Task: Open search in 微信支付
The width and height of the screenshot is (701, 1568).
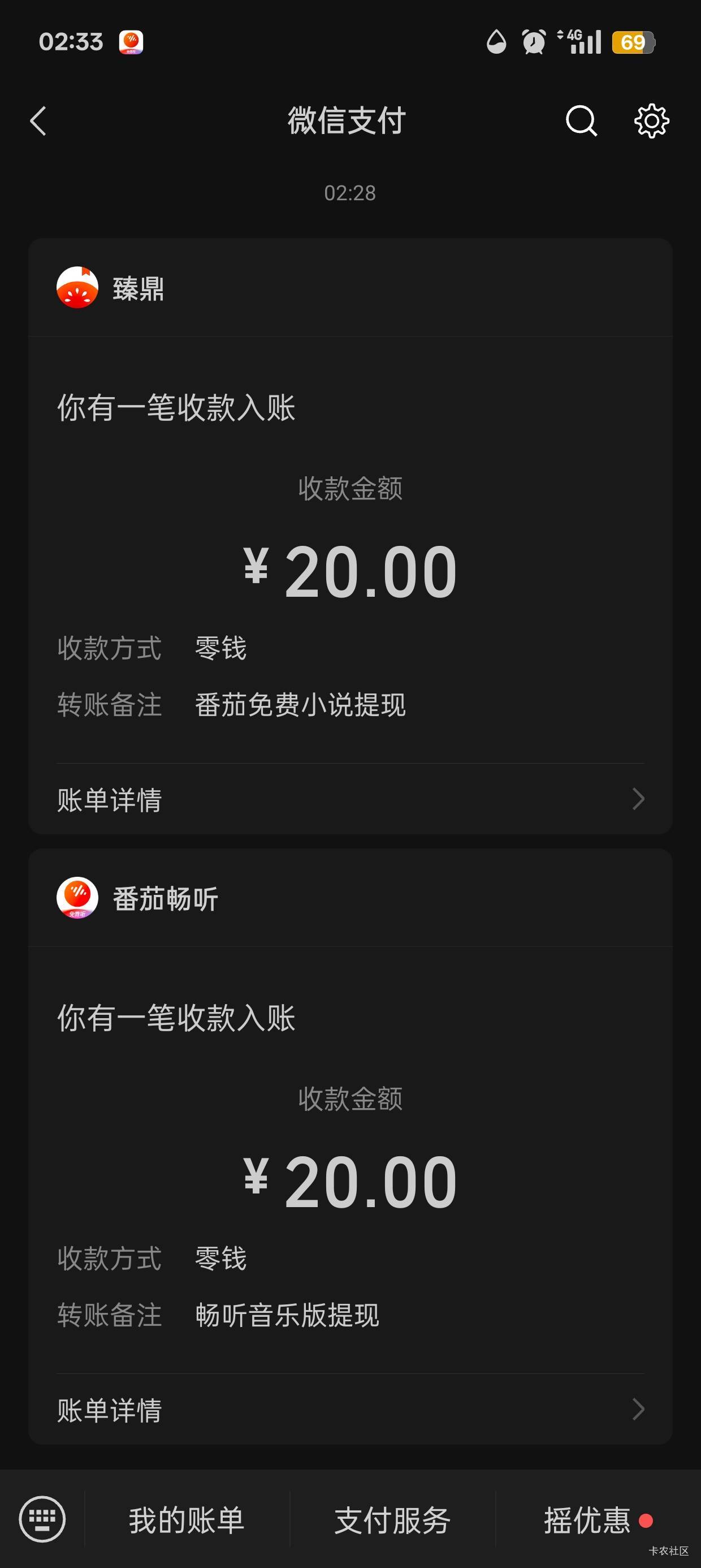Action: (x=581, y=120)
